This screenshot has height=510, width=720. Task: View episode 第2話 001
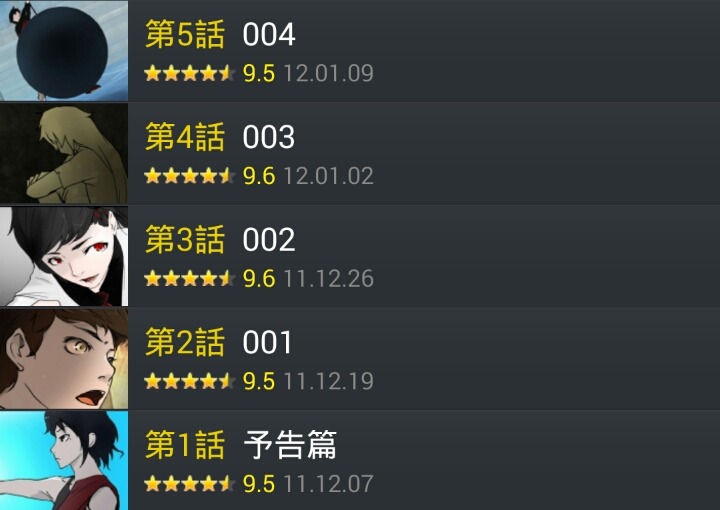tap(360, 359)
